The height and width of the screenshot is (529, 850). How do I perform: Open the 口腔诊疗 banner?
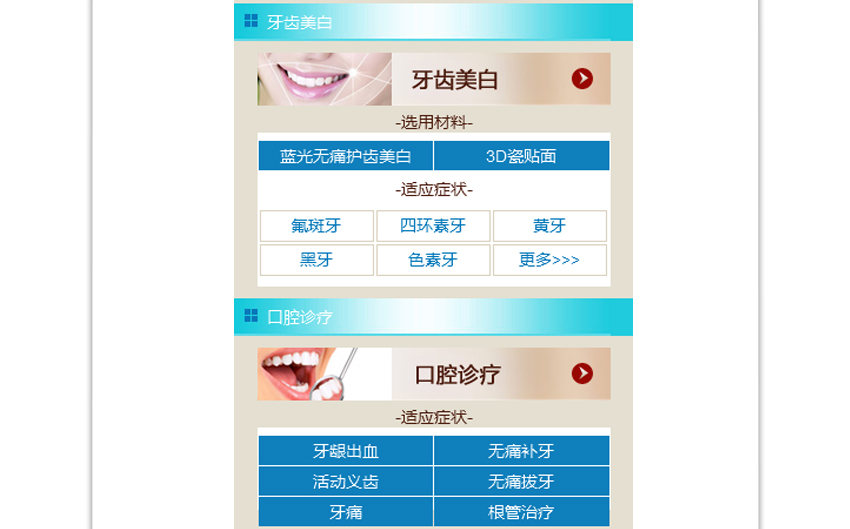433,374
